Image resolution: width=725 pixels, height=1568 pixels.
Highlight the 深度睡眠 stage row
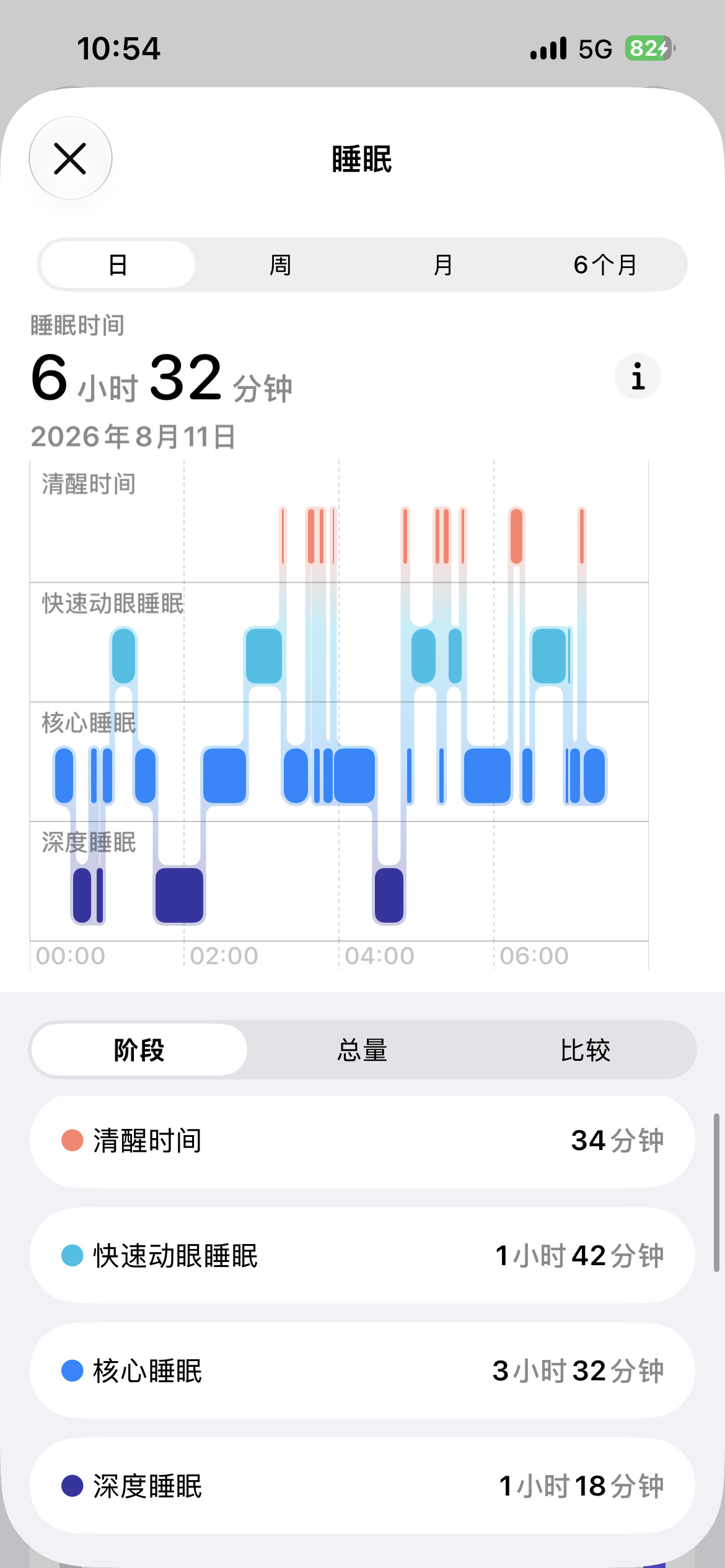(x=362, y=1486)
